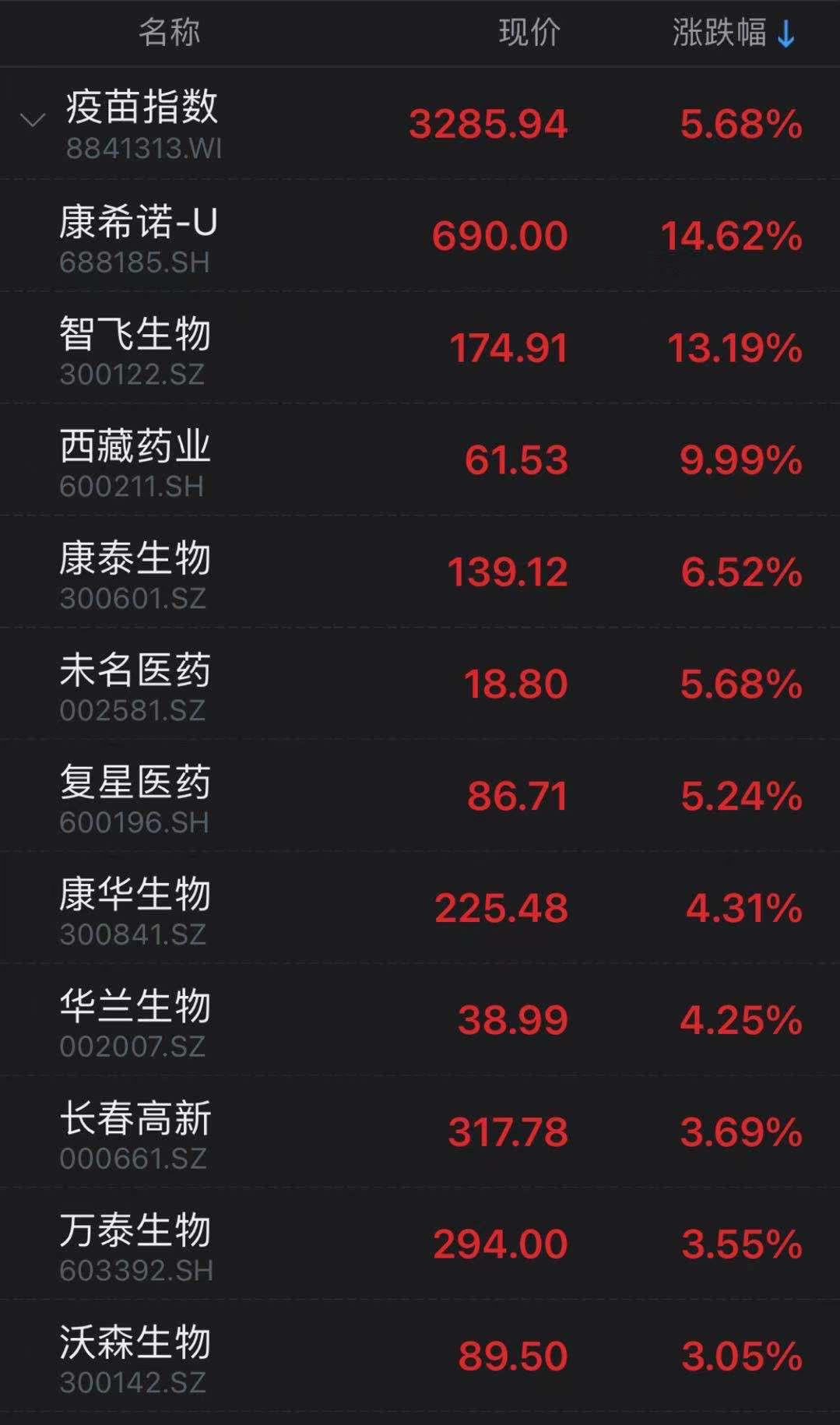Sort by the 现价 column header
This screenshot has height=1425, width=840.
click(x=529, y=33)
